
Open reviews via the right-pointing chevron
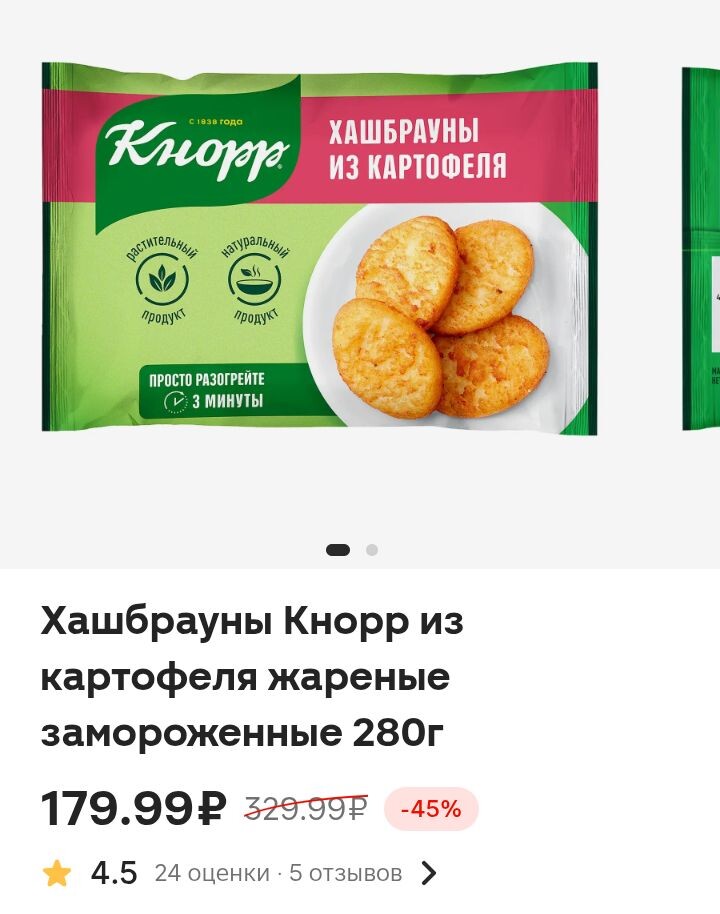pyautogui.click(x=429, y=871)
